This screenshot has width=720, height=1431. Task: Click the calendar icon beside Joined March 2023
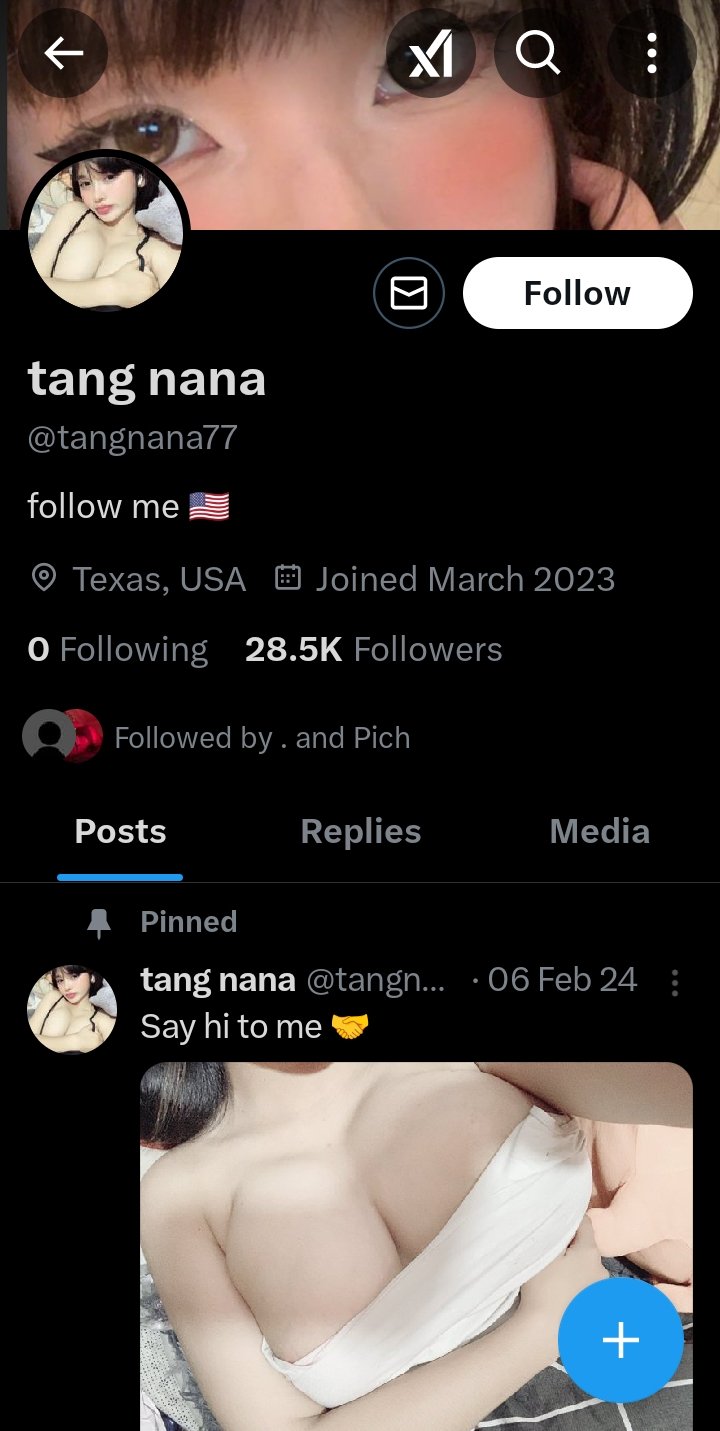point(287,578)
